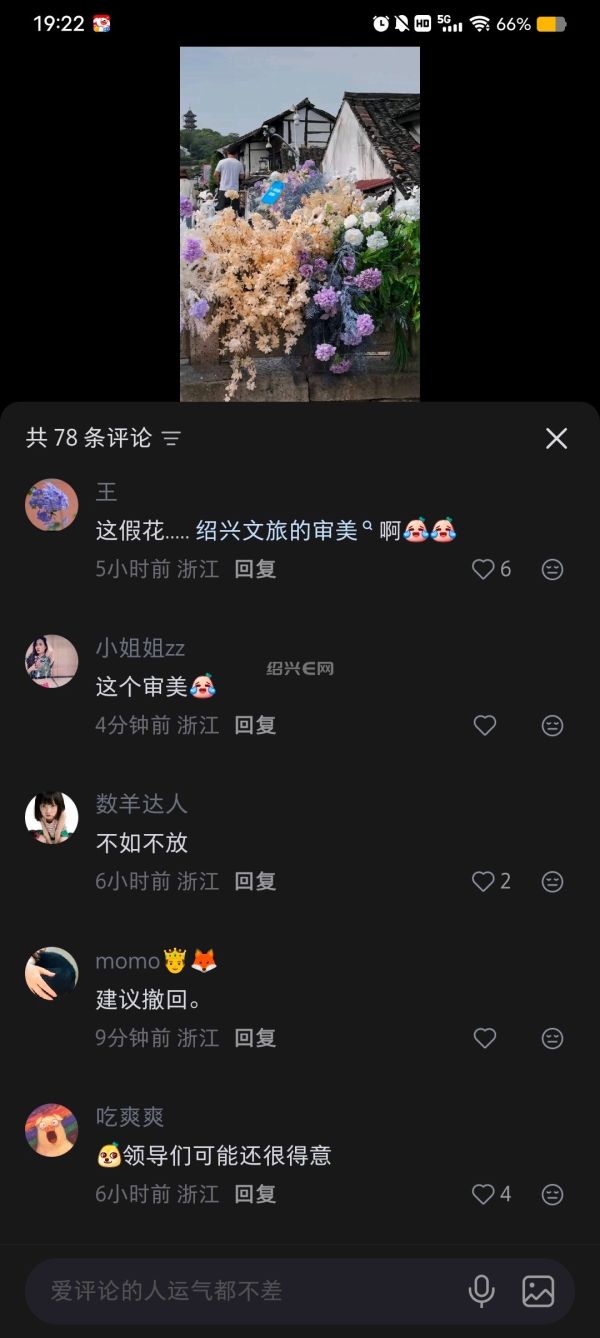Screen dimensions: 600x1338
Task: Reply to 王's comment
Action: (x=255, y=569)
